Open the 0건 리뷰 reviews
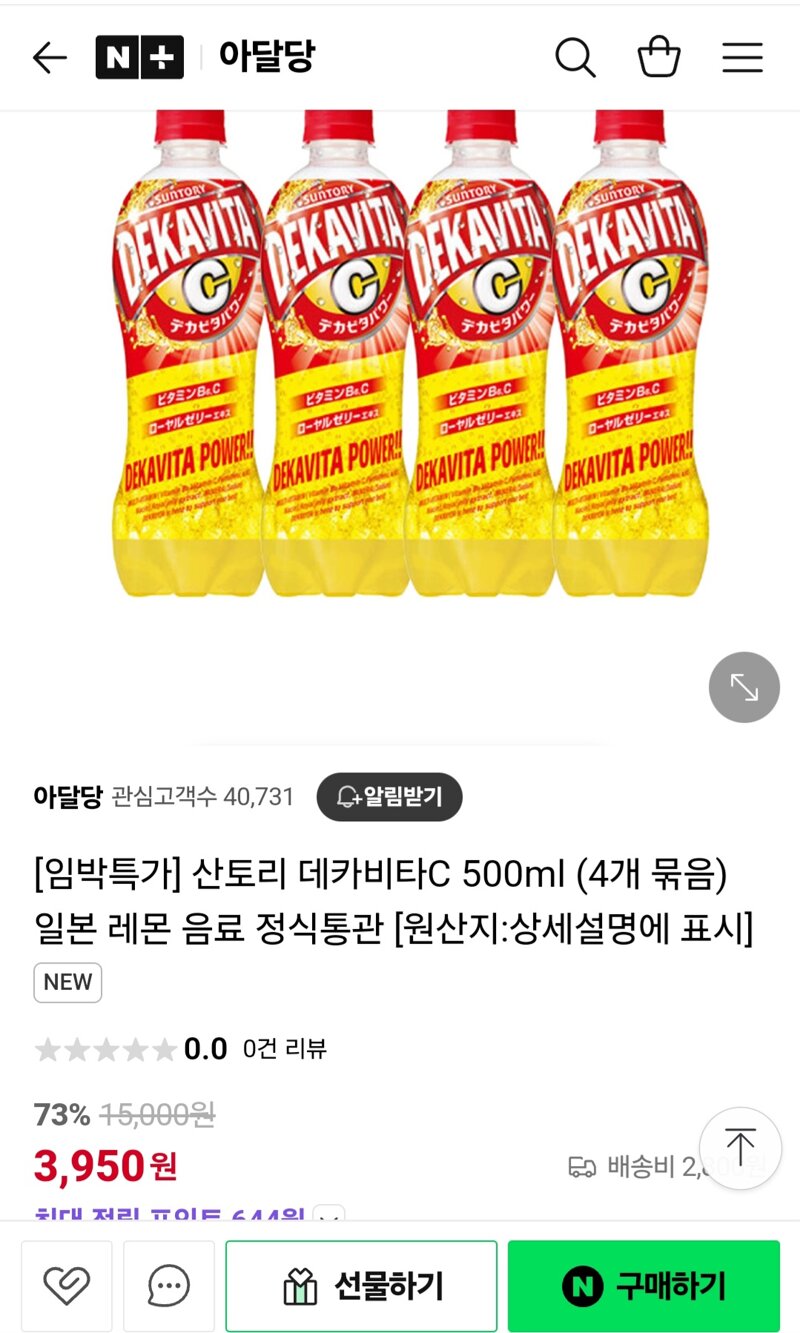Image resolution: width=800 pixels, height=1333 pixels. 284,1049
